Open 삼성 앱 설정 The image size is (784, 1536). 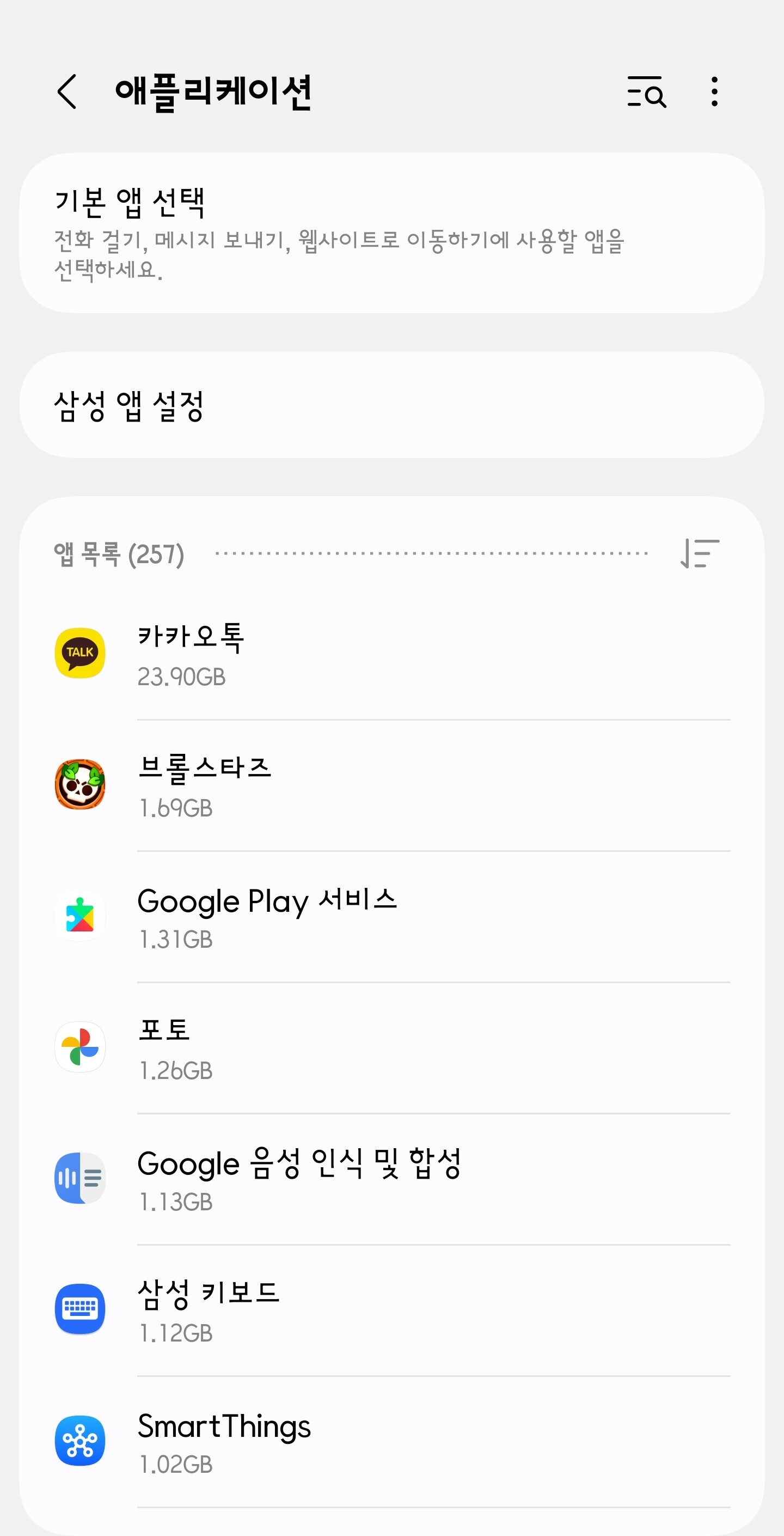tap(391, 405)
